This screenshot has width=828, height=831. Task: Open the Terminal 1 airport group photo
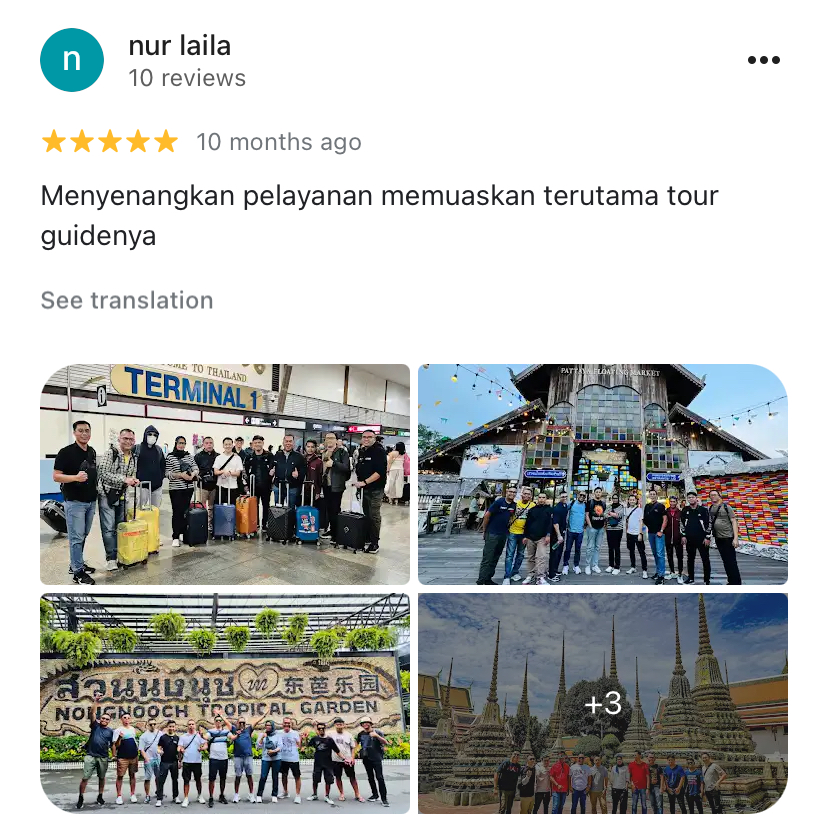225,474
